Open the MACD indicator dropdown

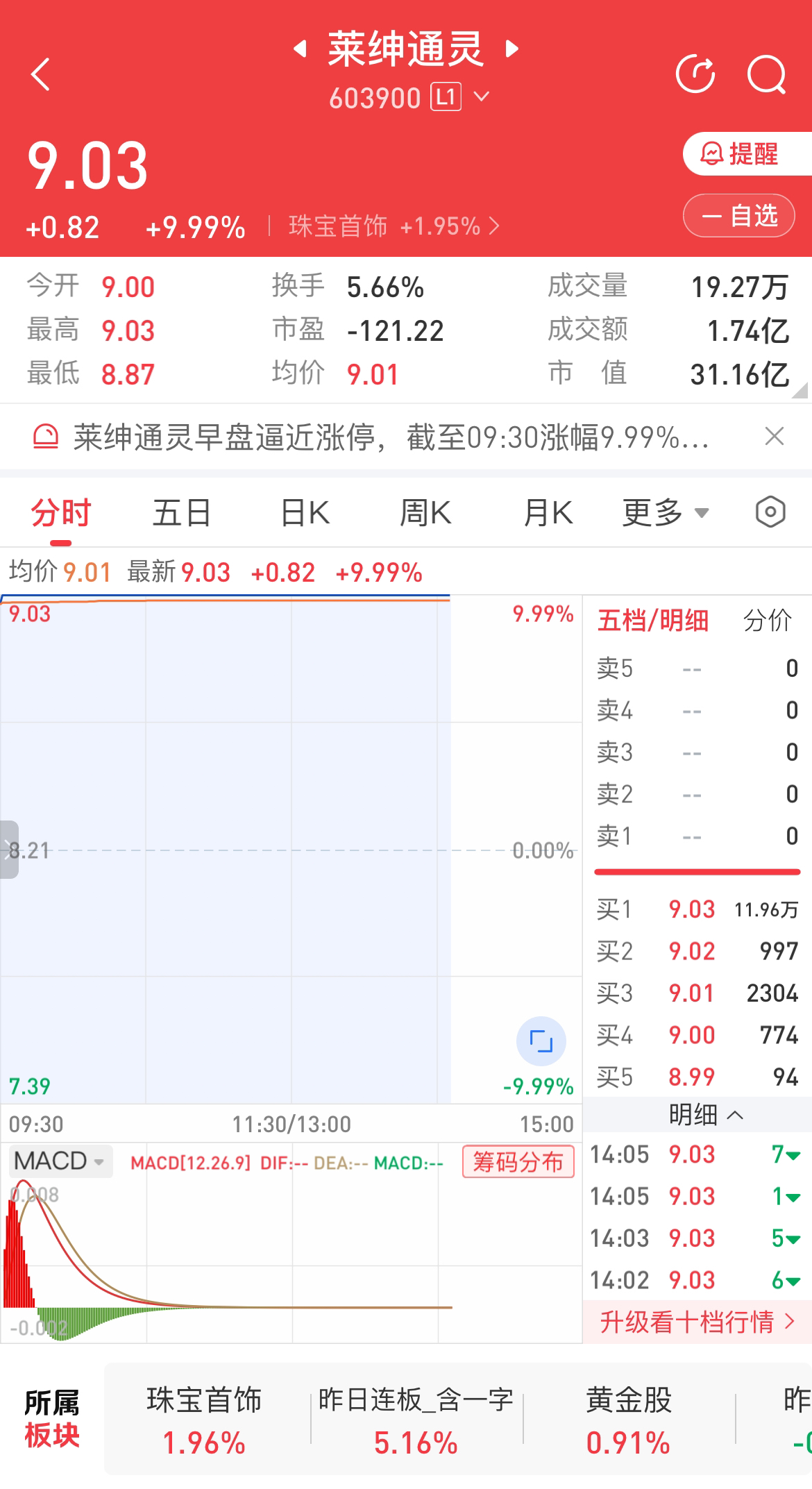pos(60,1161)
